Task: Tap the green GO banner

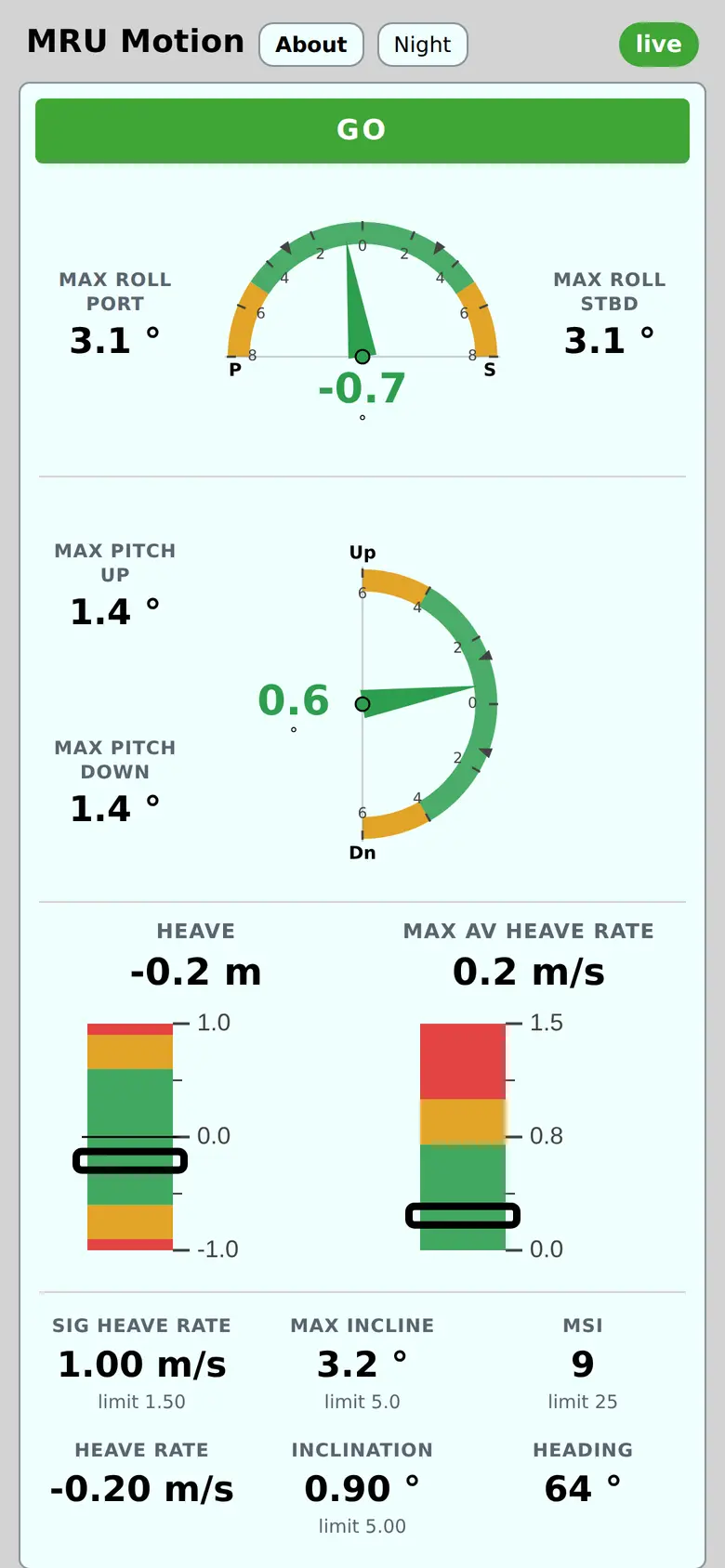Action: point(362,131)
